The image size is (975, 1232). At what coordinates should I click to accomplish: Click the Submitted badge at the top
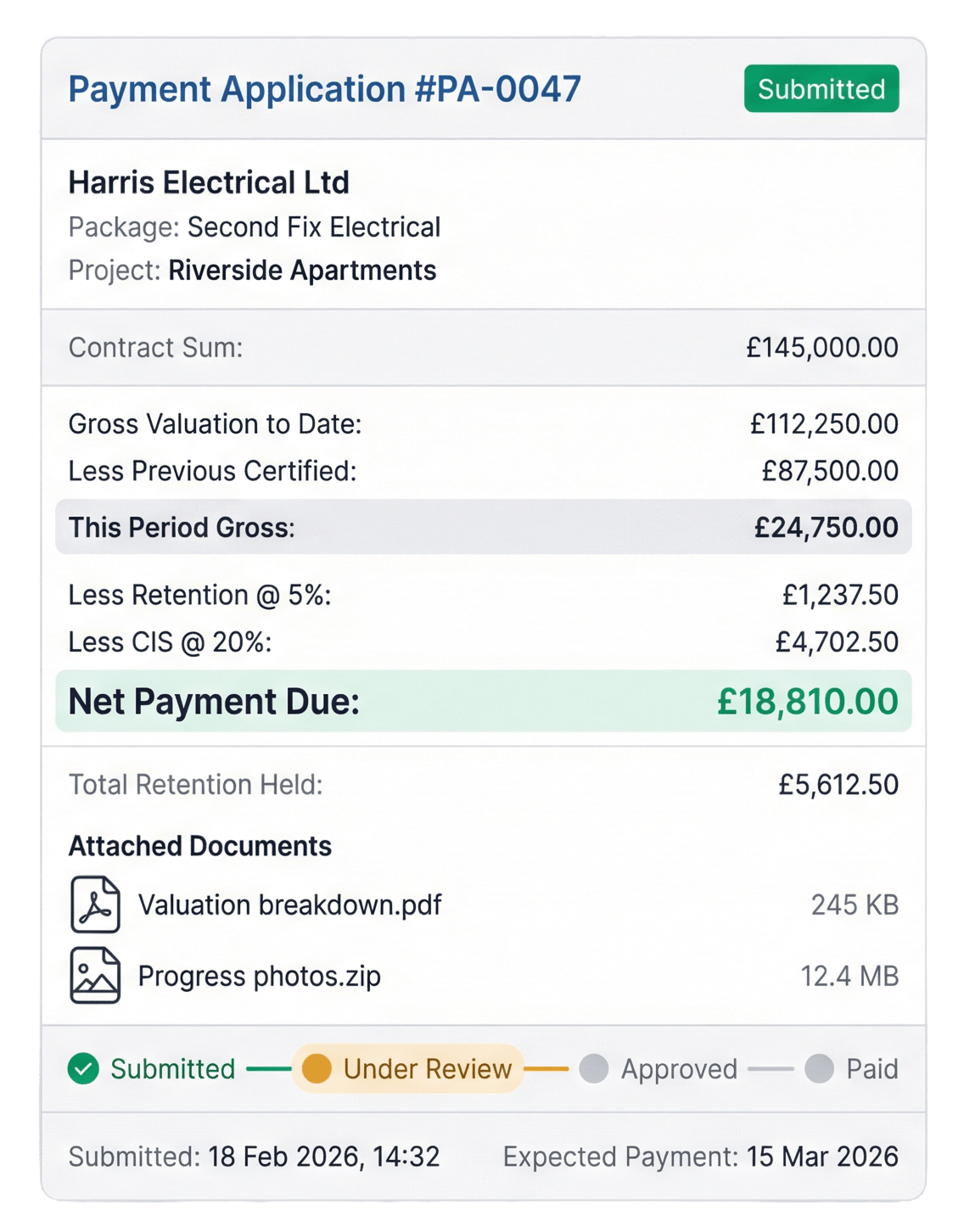point(820,87)
